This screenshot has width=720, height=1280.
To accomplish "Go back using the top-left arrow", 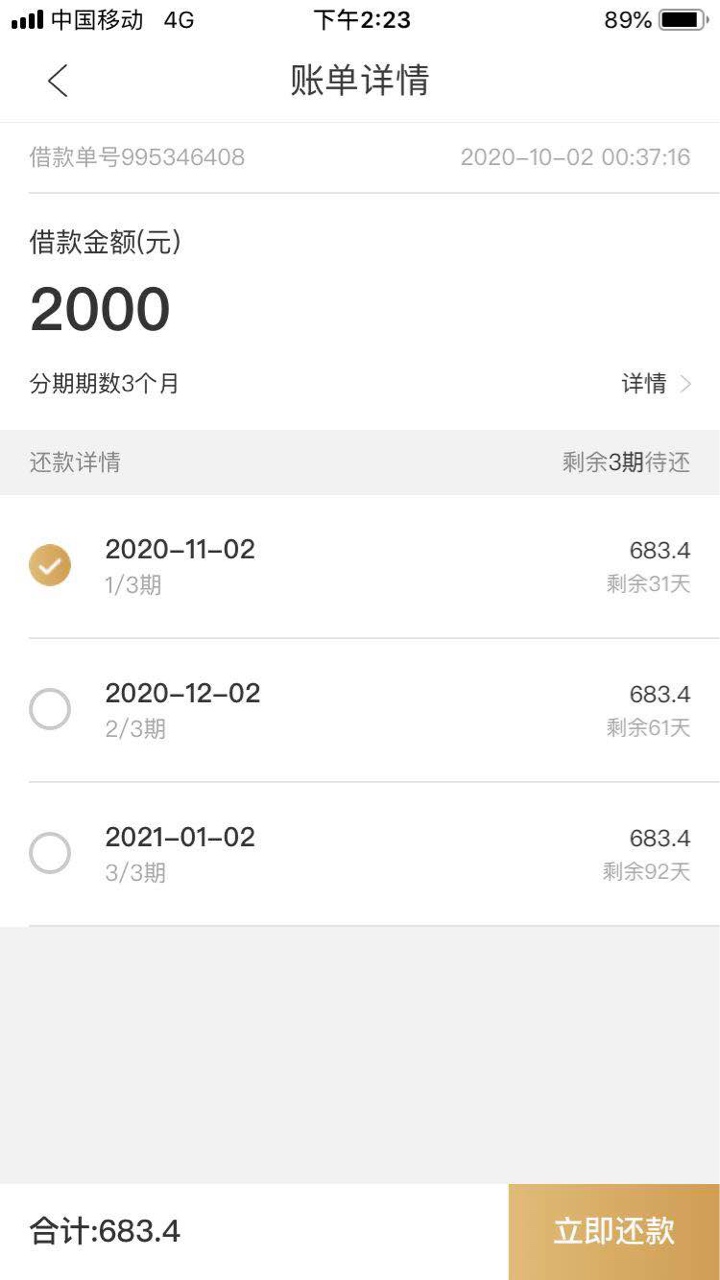I will (57, 80).
